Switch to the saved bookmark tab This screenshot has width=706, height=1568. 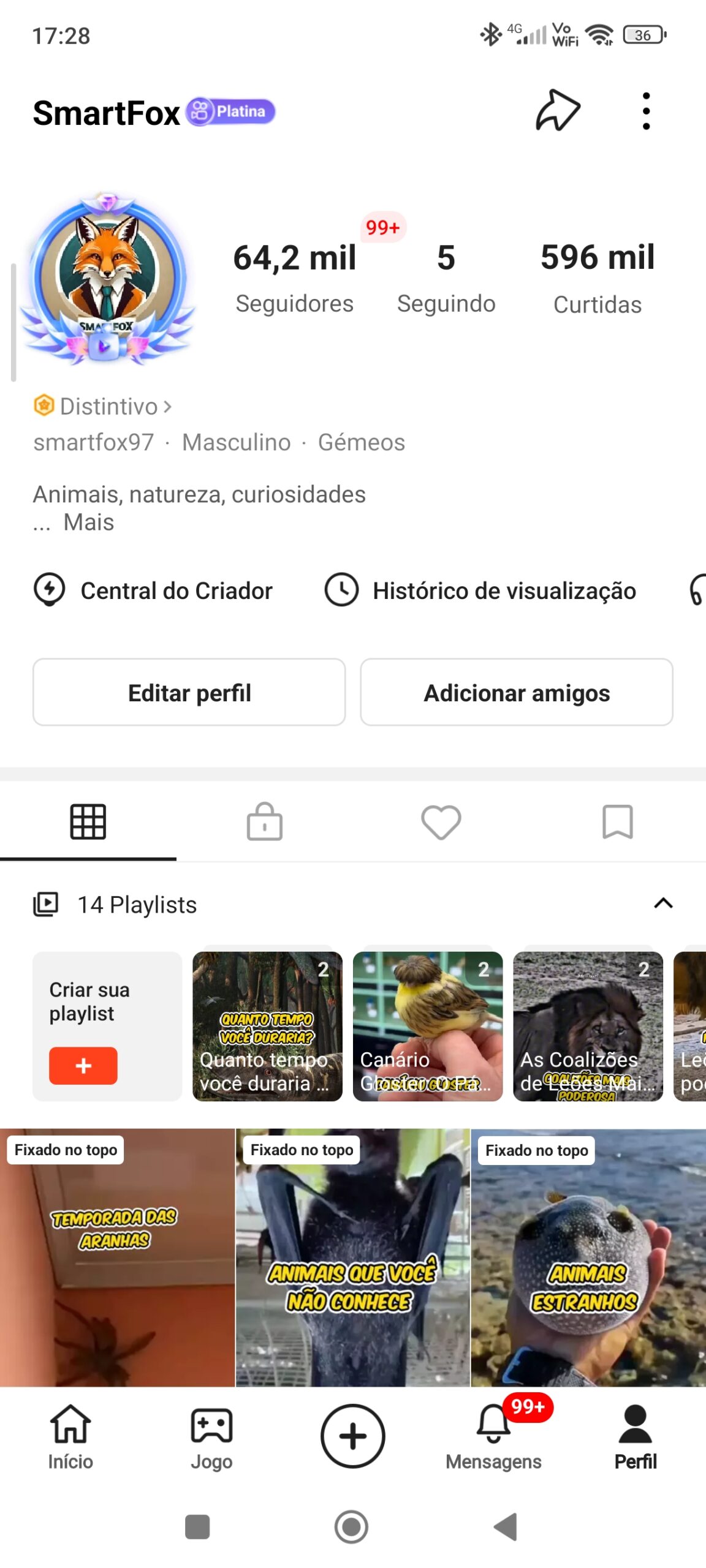617,821
